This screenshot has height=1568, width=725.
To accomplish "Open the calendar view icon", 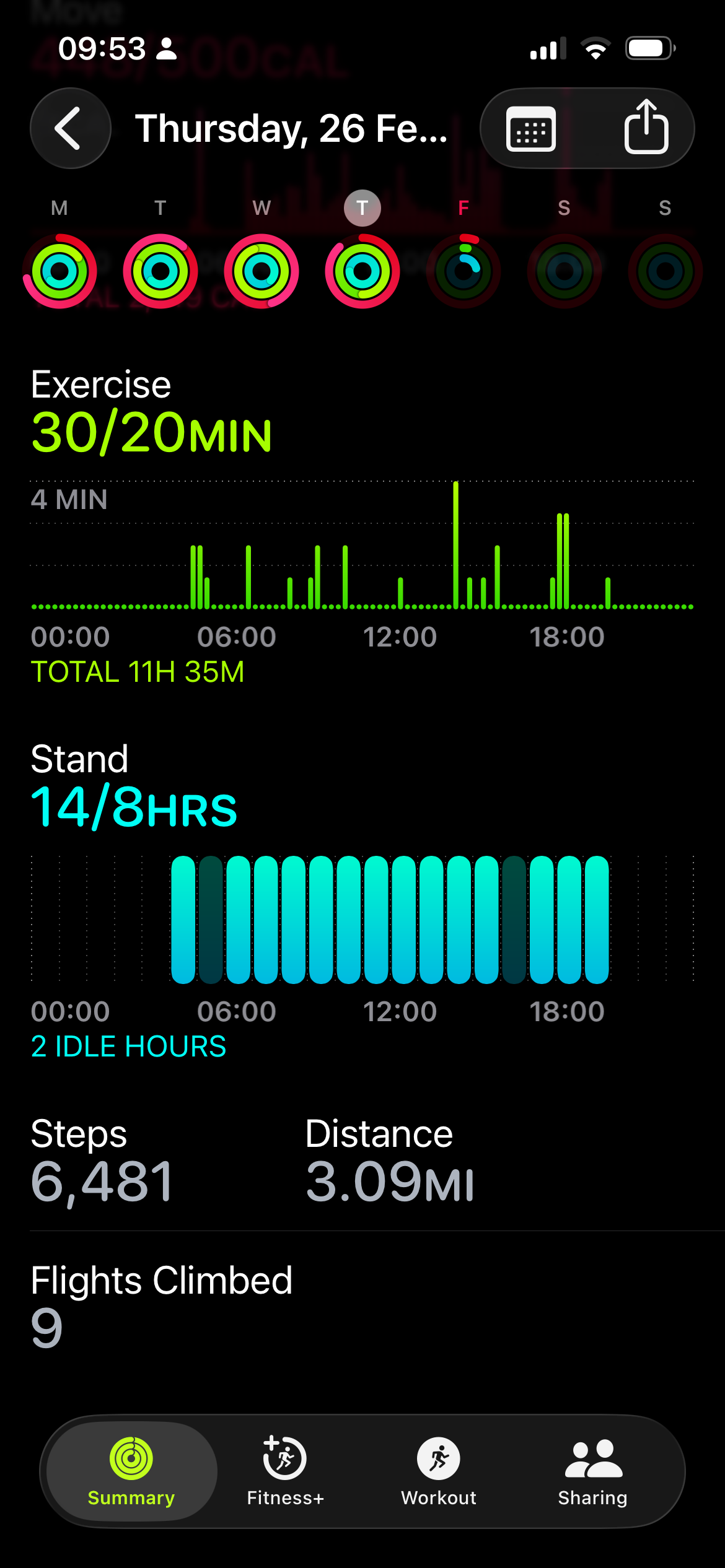I will click(531, 129).
